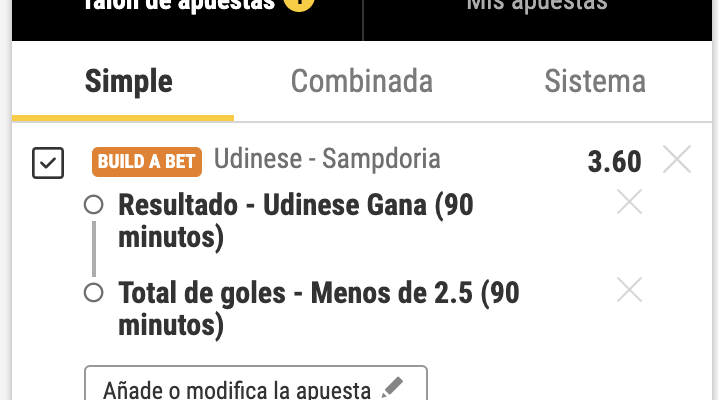Image resolution: width=718 pixels, height=400 pixels.
Task: Select the Simple bet type tab
Action: 128,82
